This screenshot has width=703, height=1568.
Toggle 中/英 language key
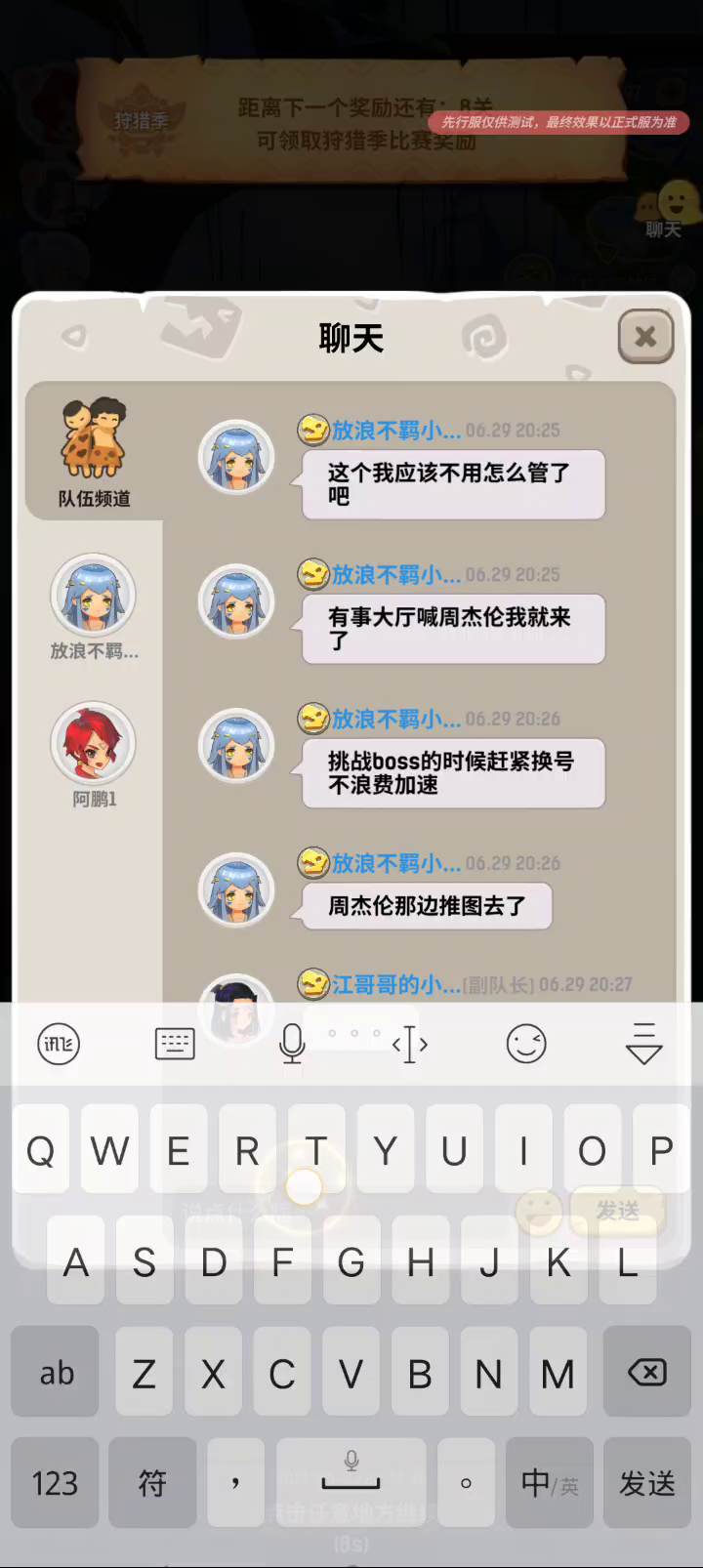click(550, 1483)
